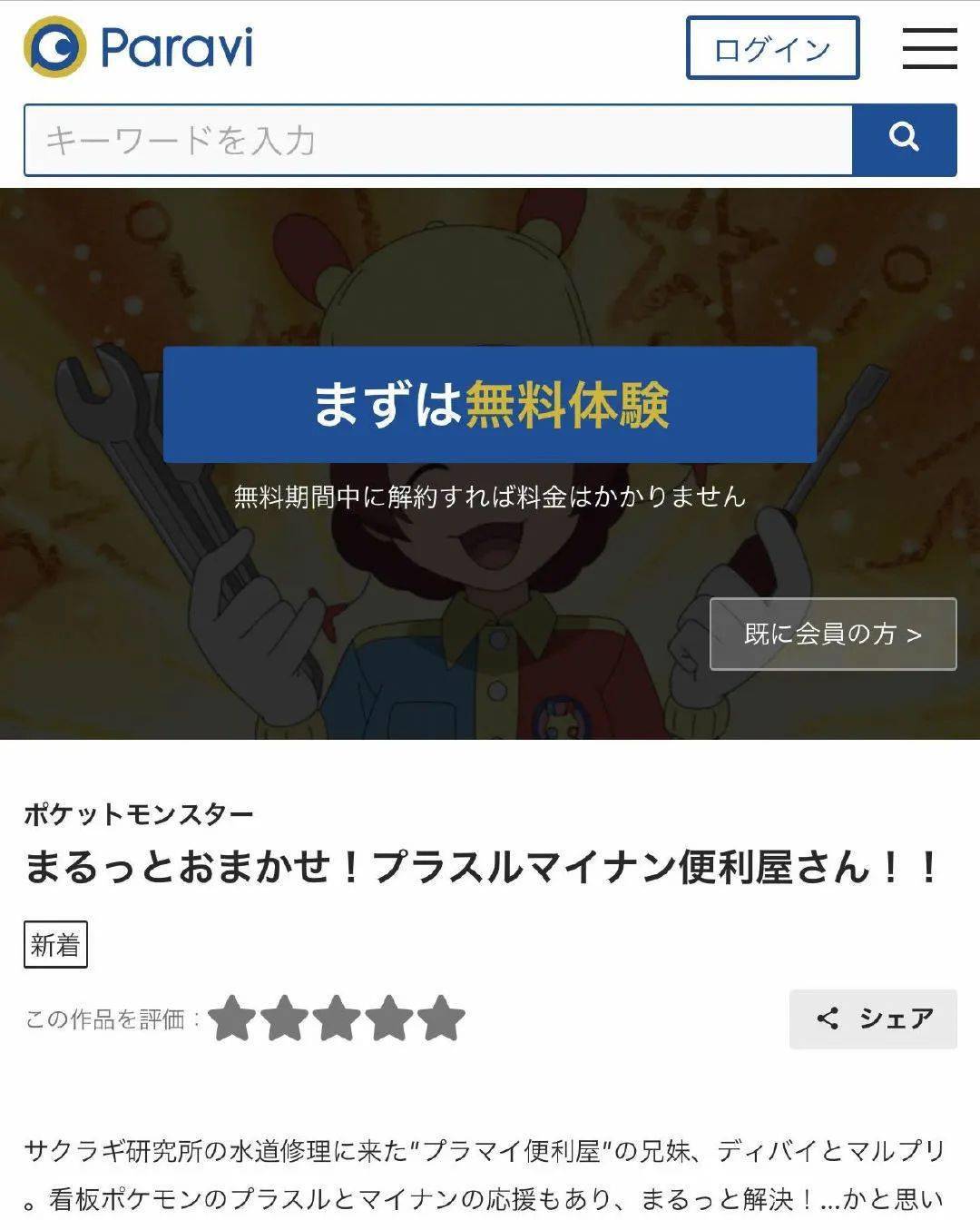Select 既に会員の方 for existing members
The height and width of the screenshot is (1230, 980).
tap(832, 634)
